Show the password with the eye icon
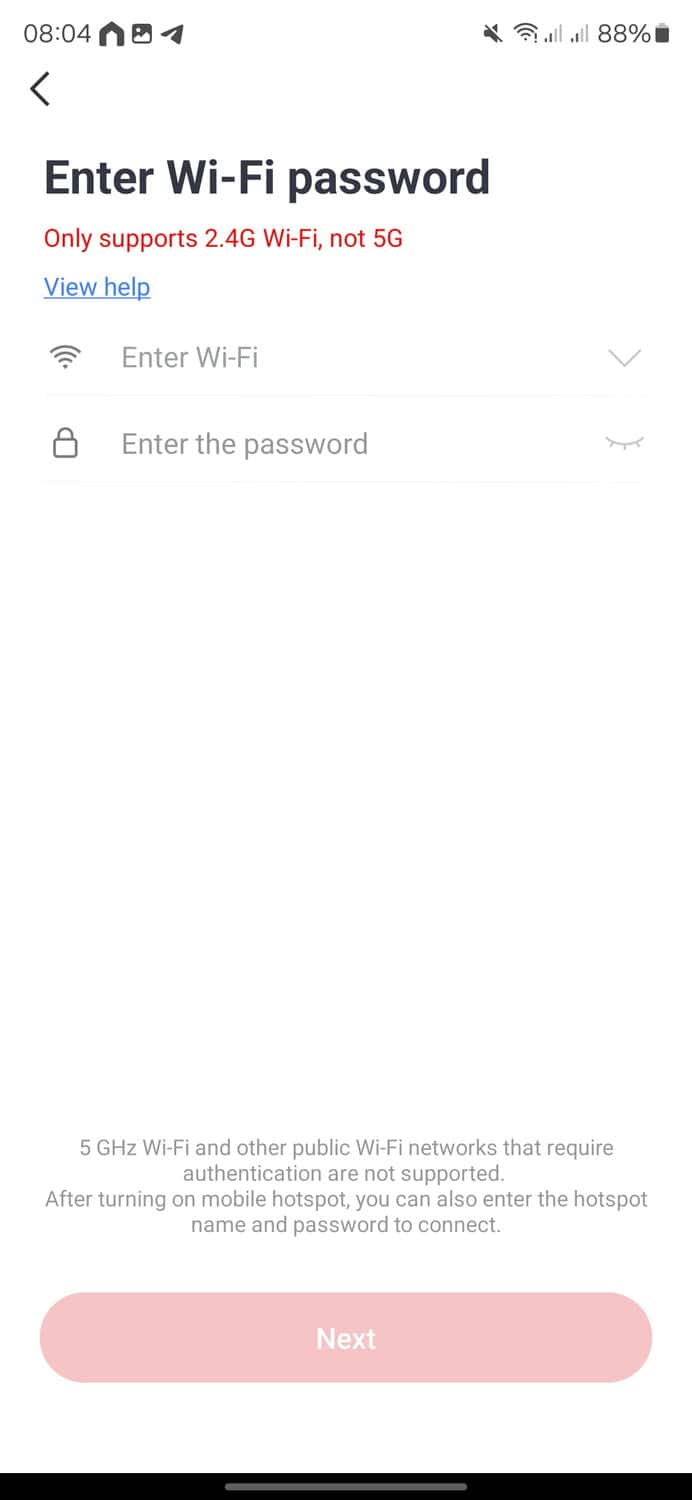The height and width of the screenshot is (1500, 692). (x=624, y=443)
